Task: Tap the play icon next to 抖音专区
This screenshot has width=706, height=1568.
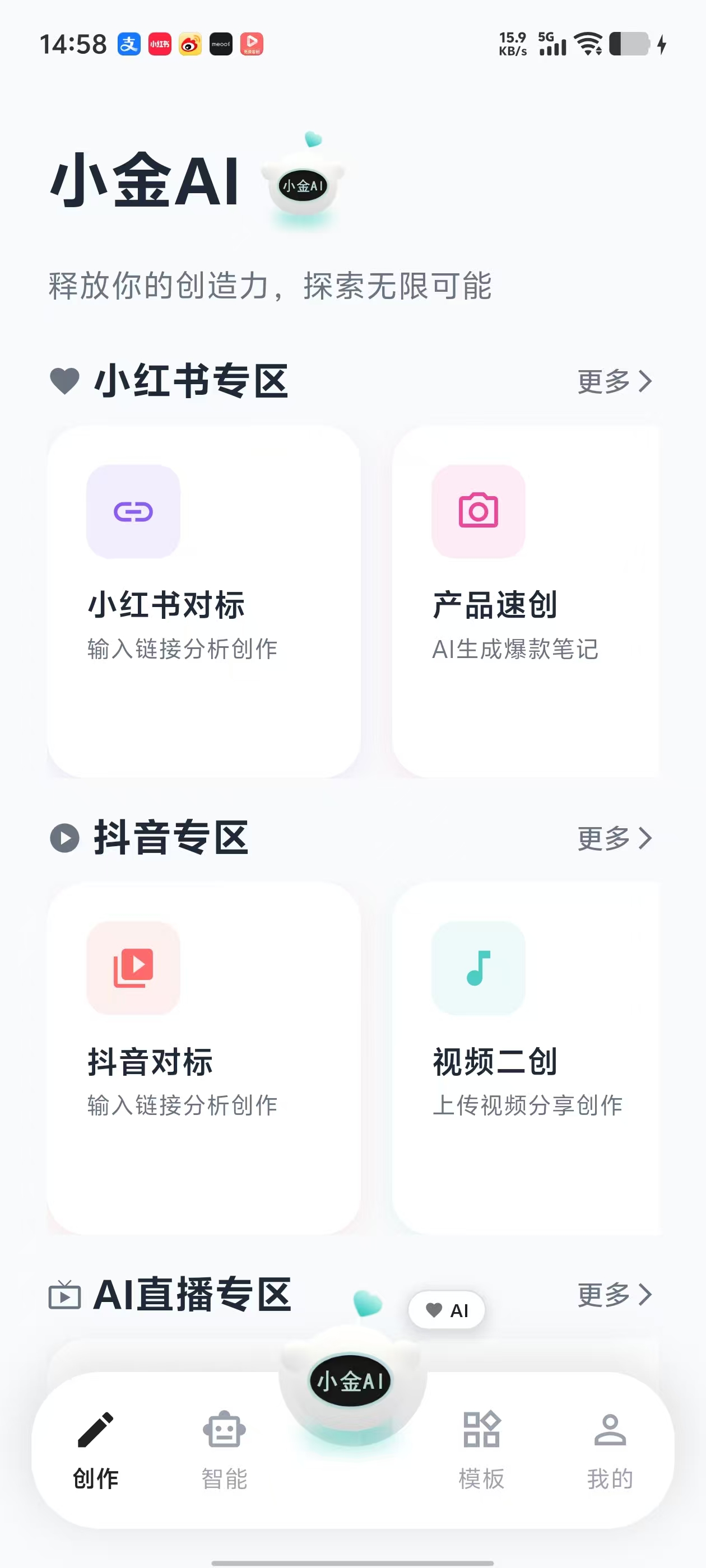Action: pos(65,838)
